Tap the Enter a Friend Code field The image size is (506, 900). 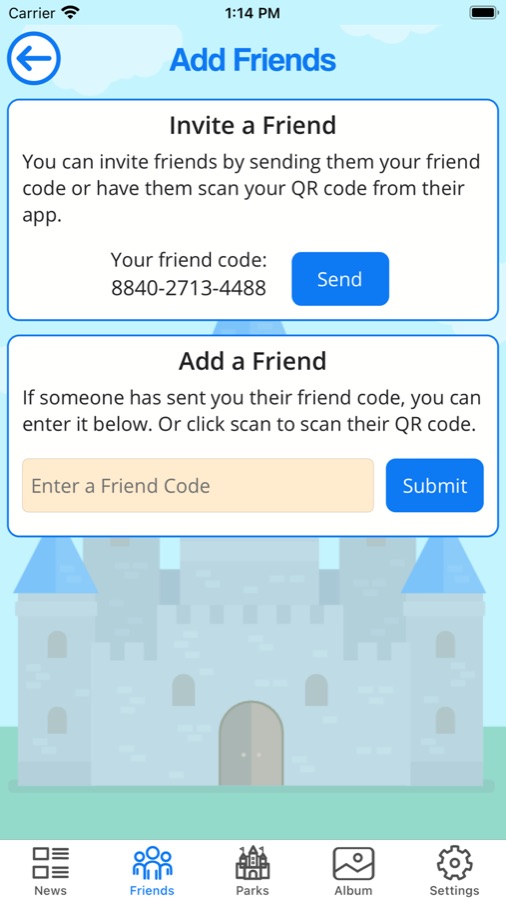pos(198,486)
